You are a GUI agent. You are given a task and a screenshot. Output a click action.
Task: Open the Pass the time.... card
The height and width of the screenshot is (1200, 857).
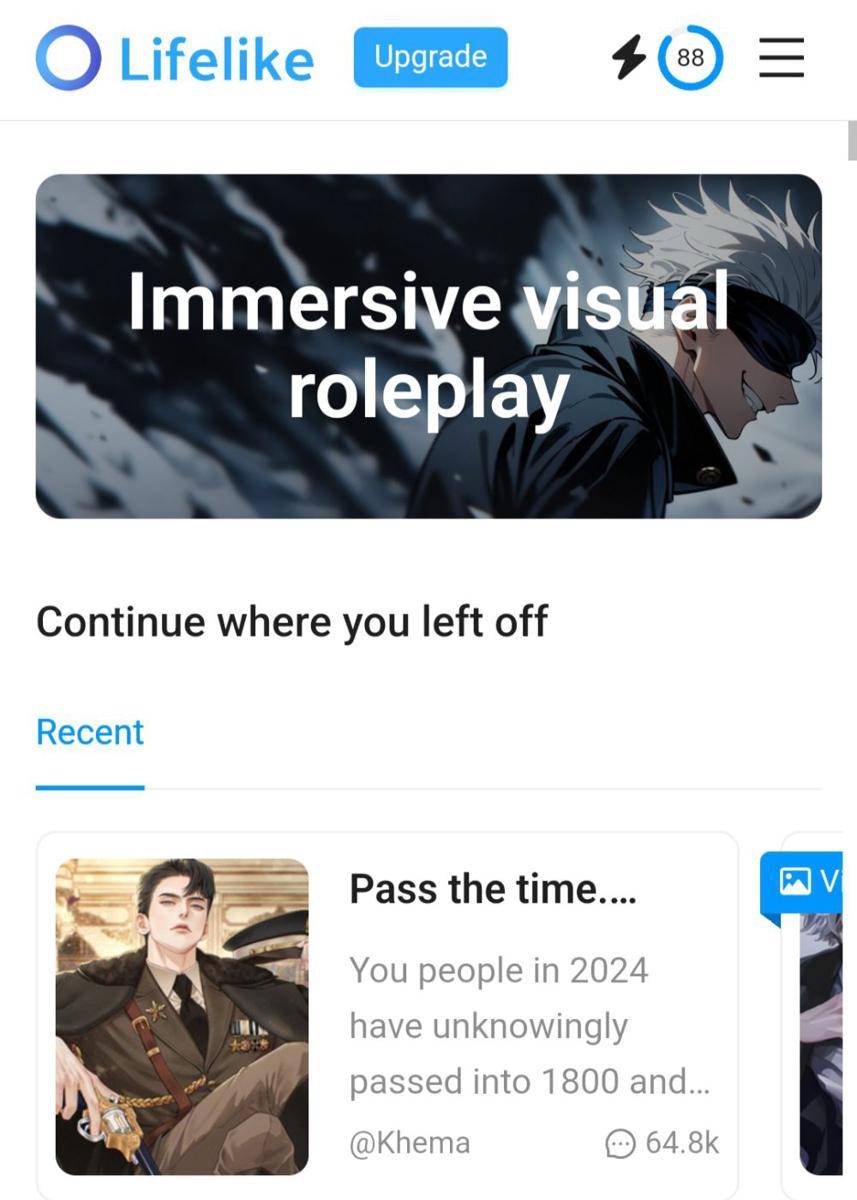point(387,1015)
